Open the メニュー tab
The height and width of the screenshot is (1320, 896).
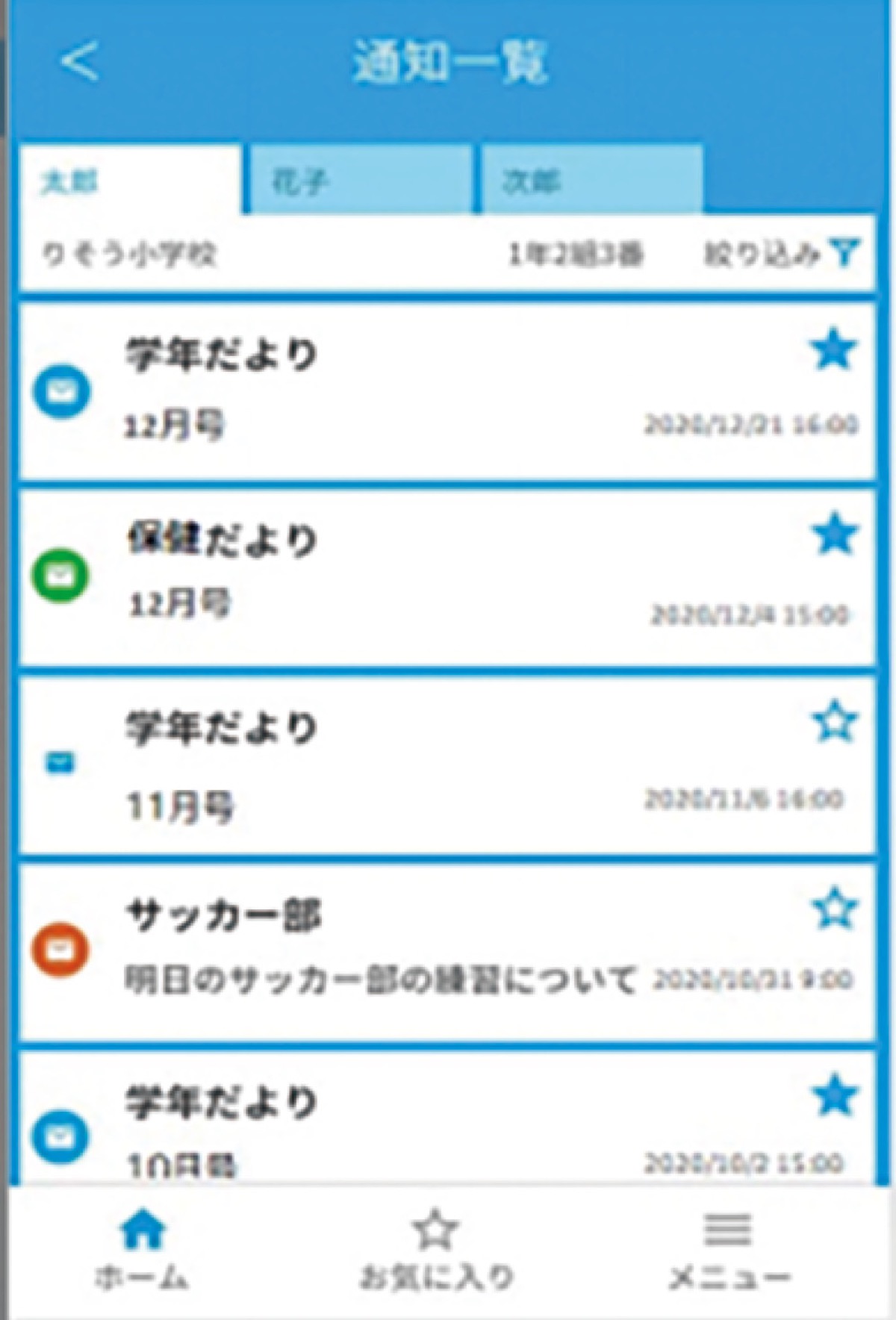pos(728,1251)
